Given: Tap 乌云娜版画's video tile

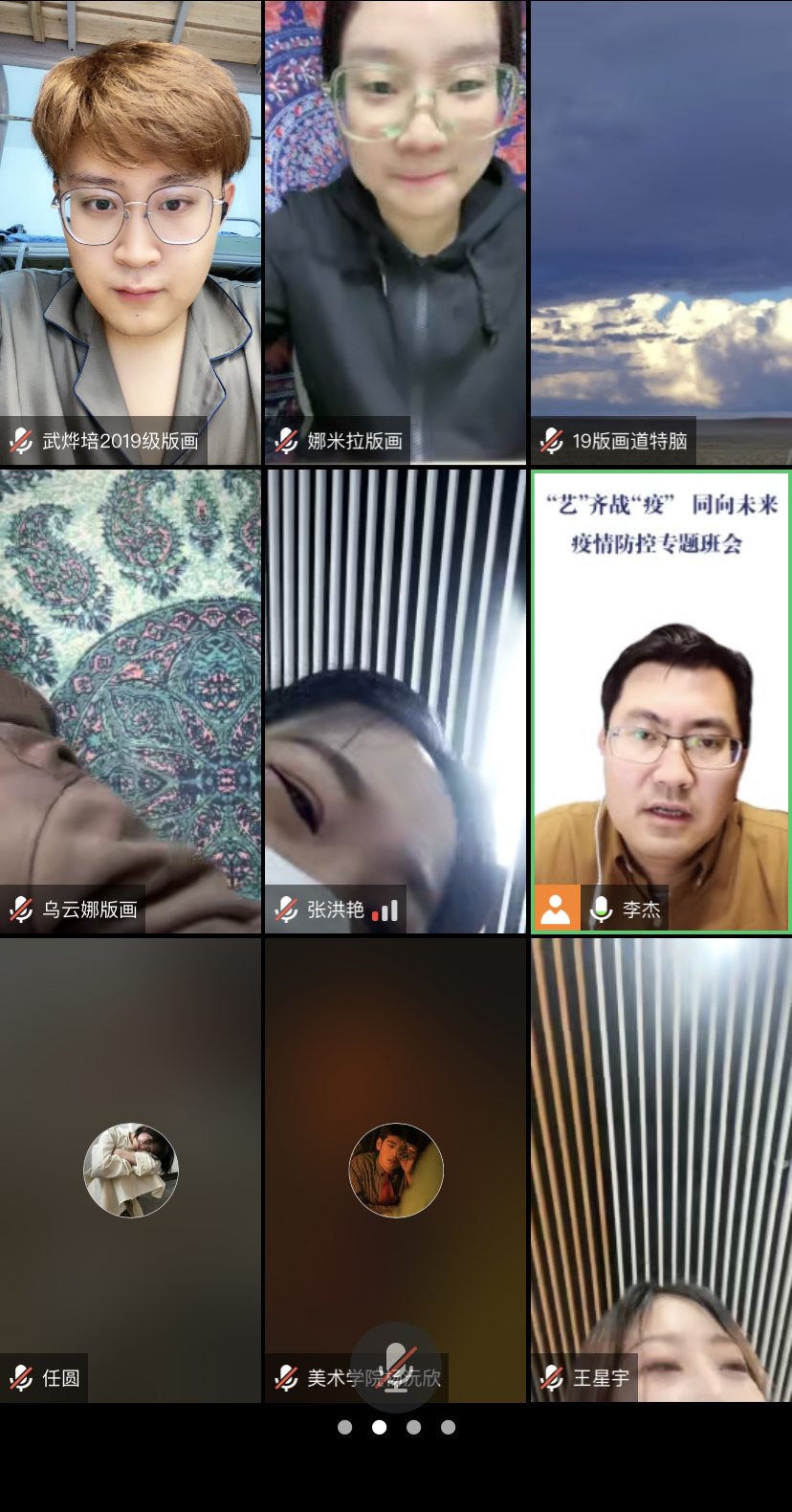Looking at the screenshot, I should click(x=130, y=700).
